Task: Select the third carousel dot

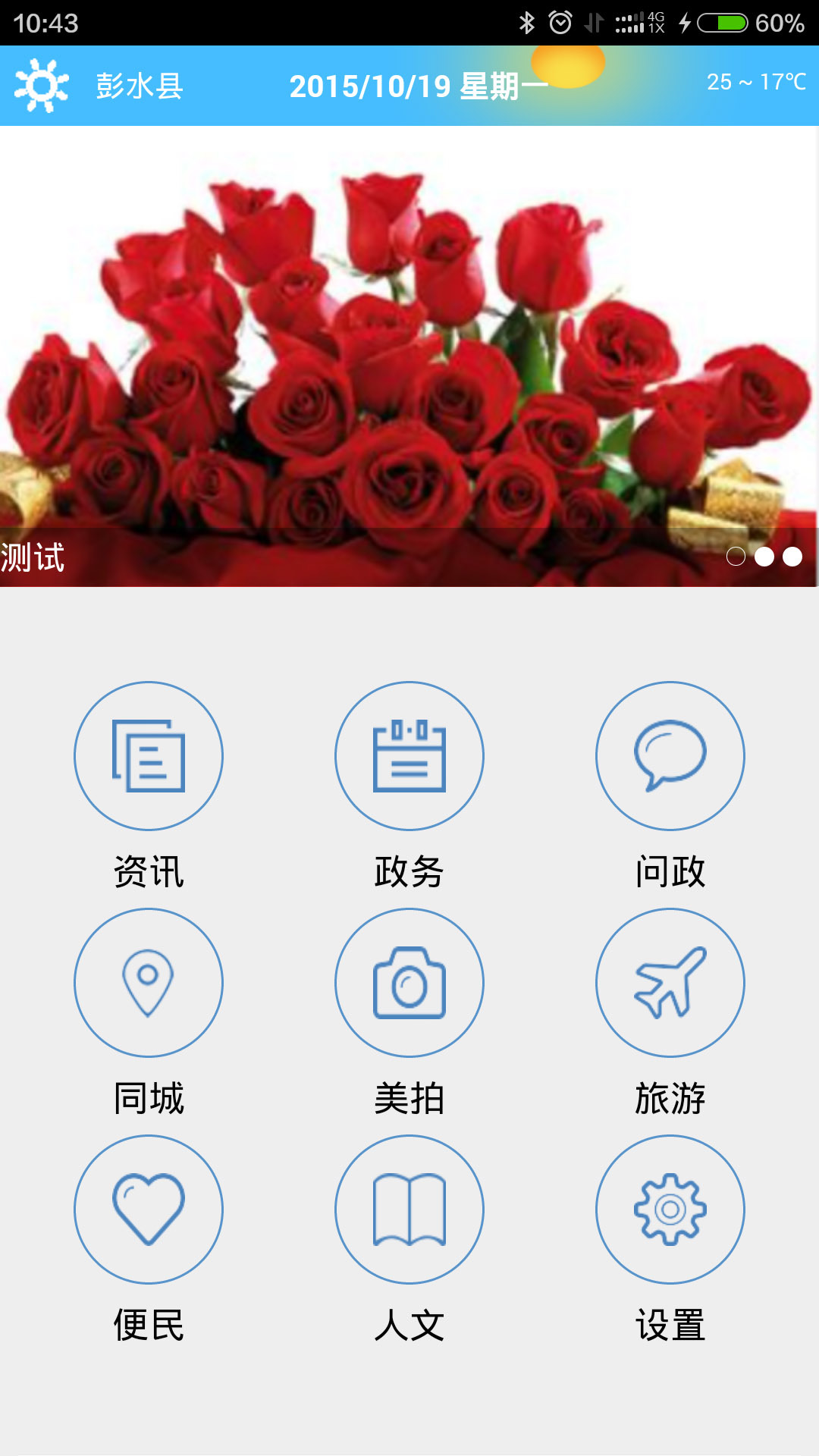Action: (x=792, y=556)
